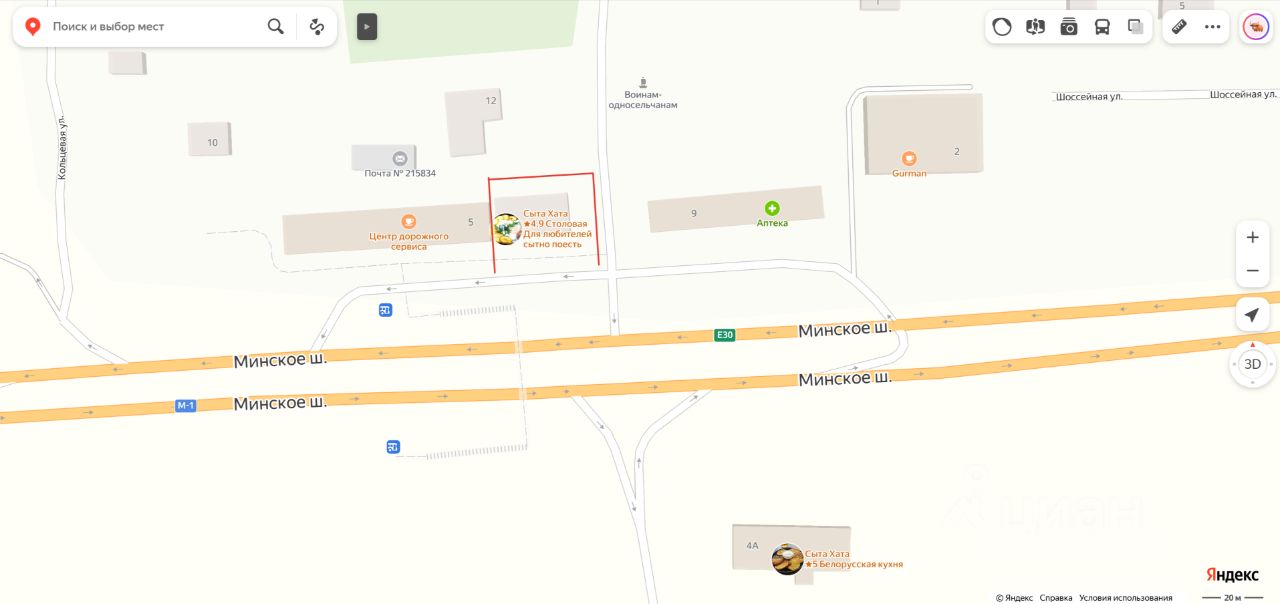This screenshot has height=604, width=1280.
Task: Open the user profile avatar
Action: click(1256, 27)
